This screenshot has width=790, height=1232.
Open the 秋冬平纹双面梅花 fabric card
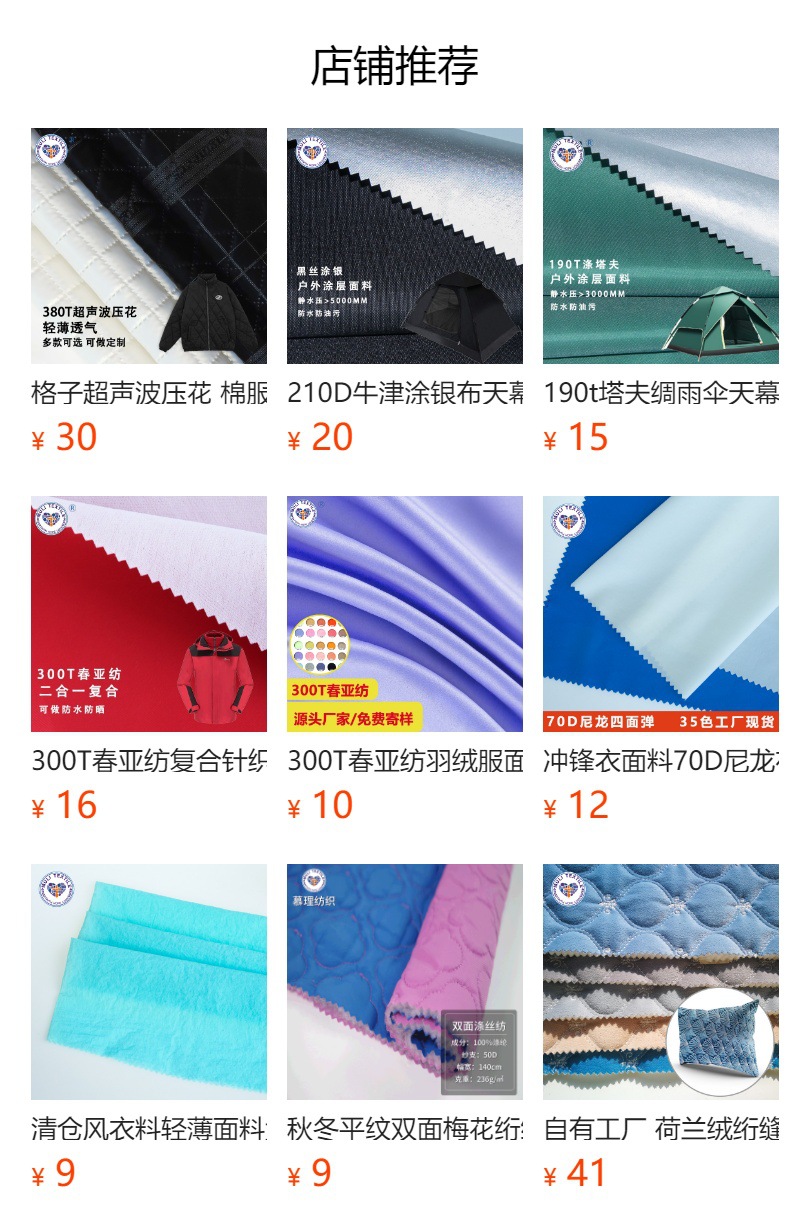click(404, 982)
